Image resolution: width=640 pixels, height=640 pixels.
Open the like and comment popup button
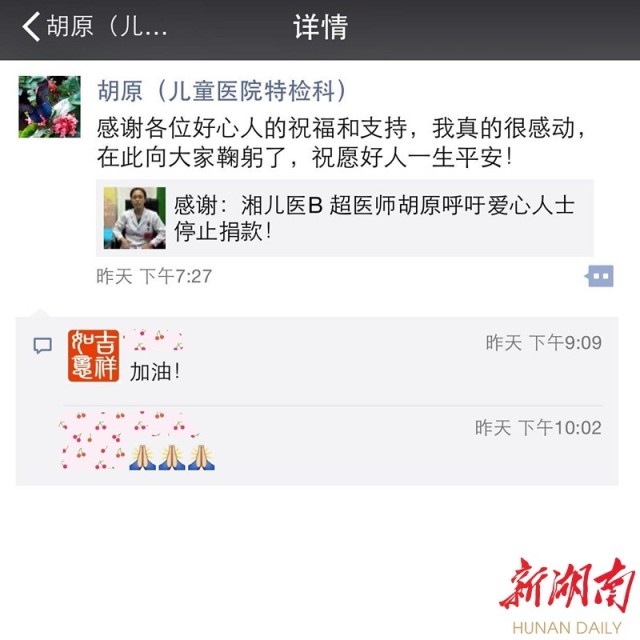(x=599, y=276)
